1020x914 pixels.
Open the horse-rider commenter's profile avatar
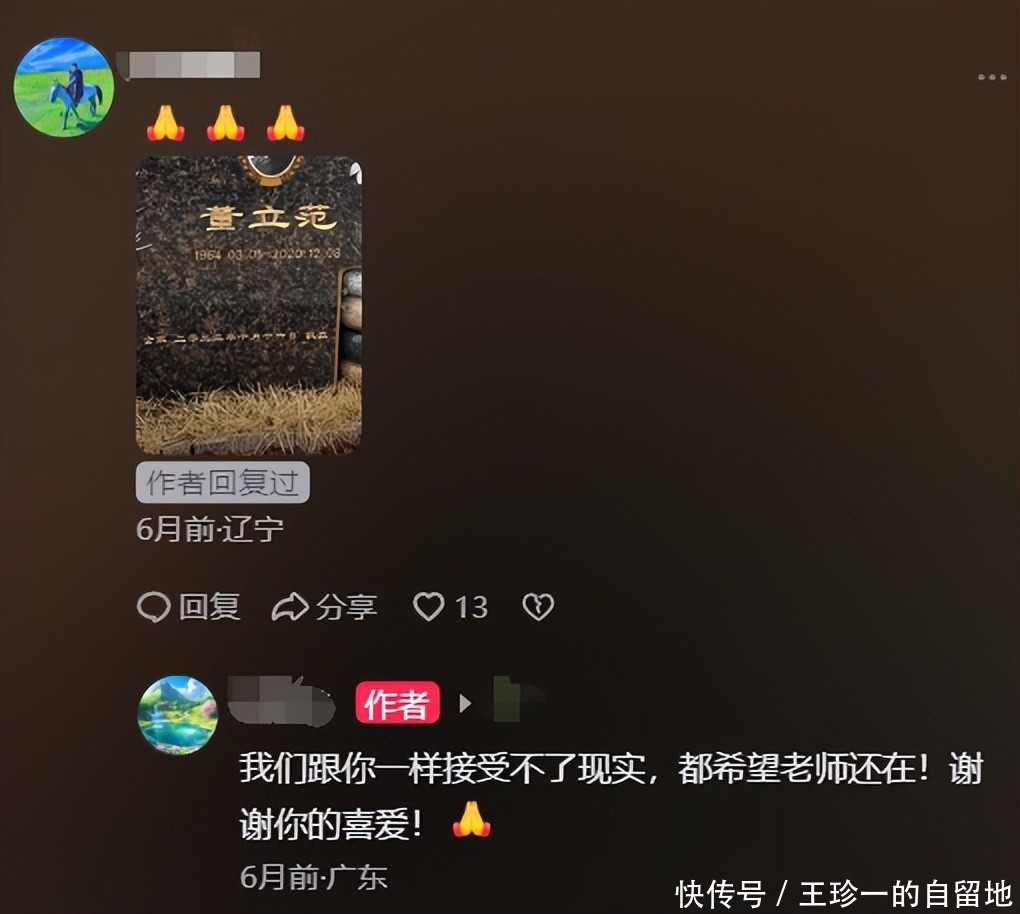63,87
